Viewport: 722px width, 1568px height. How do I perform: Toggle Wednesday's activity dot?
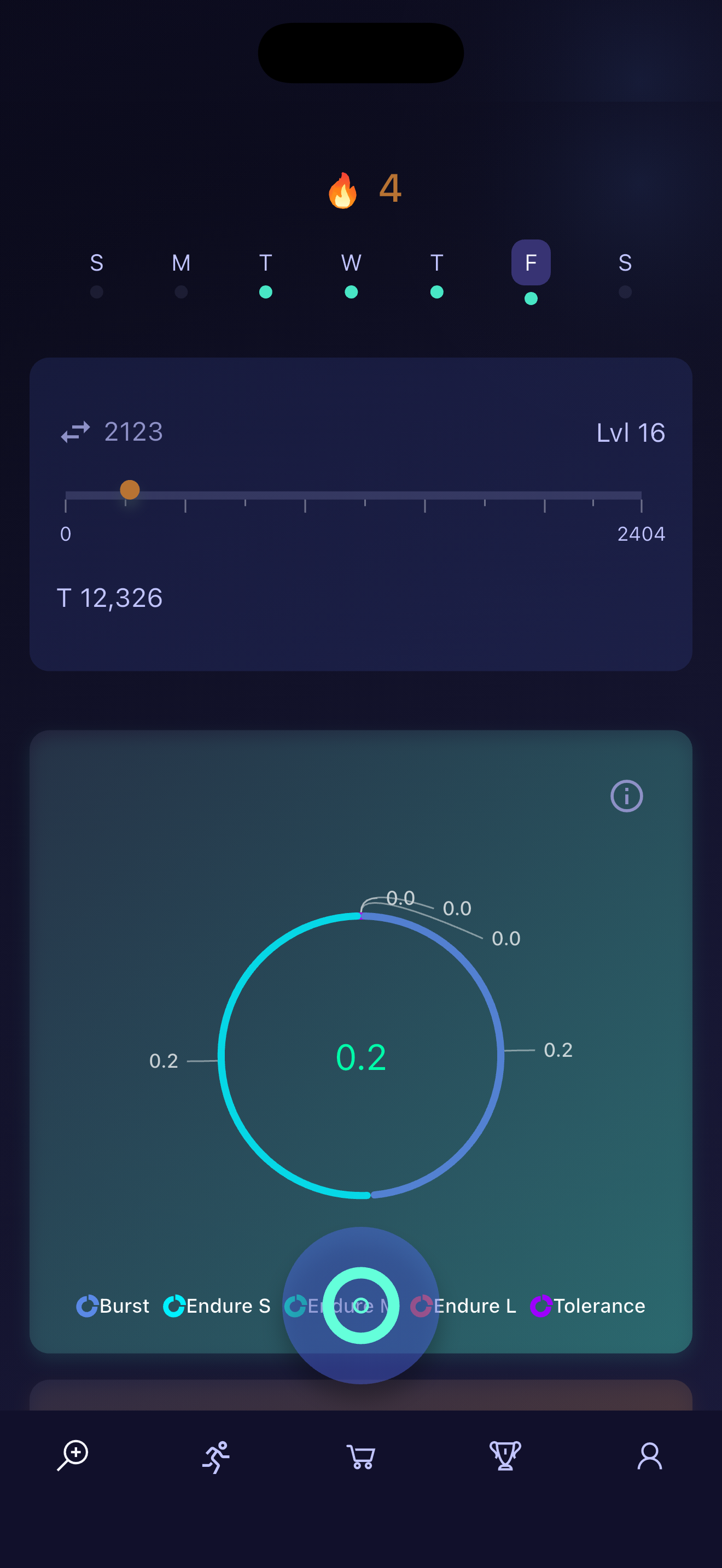(x=351, y=293)
